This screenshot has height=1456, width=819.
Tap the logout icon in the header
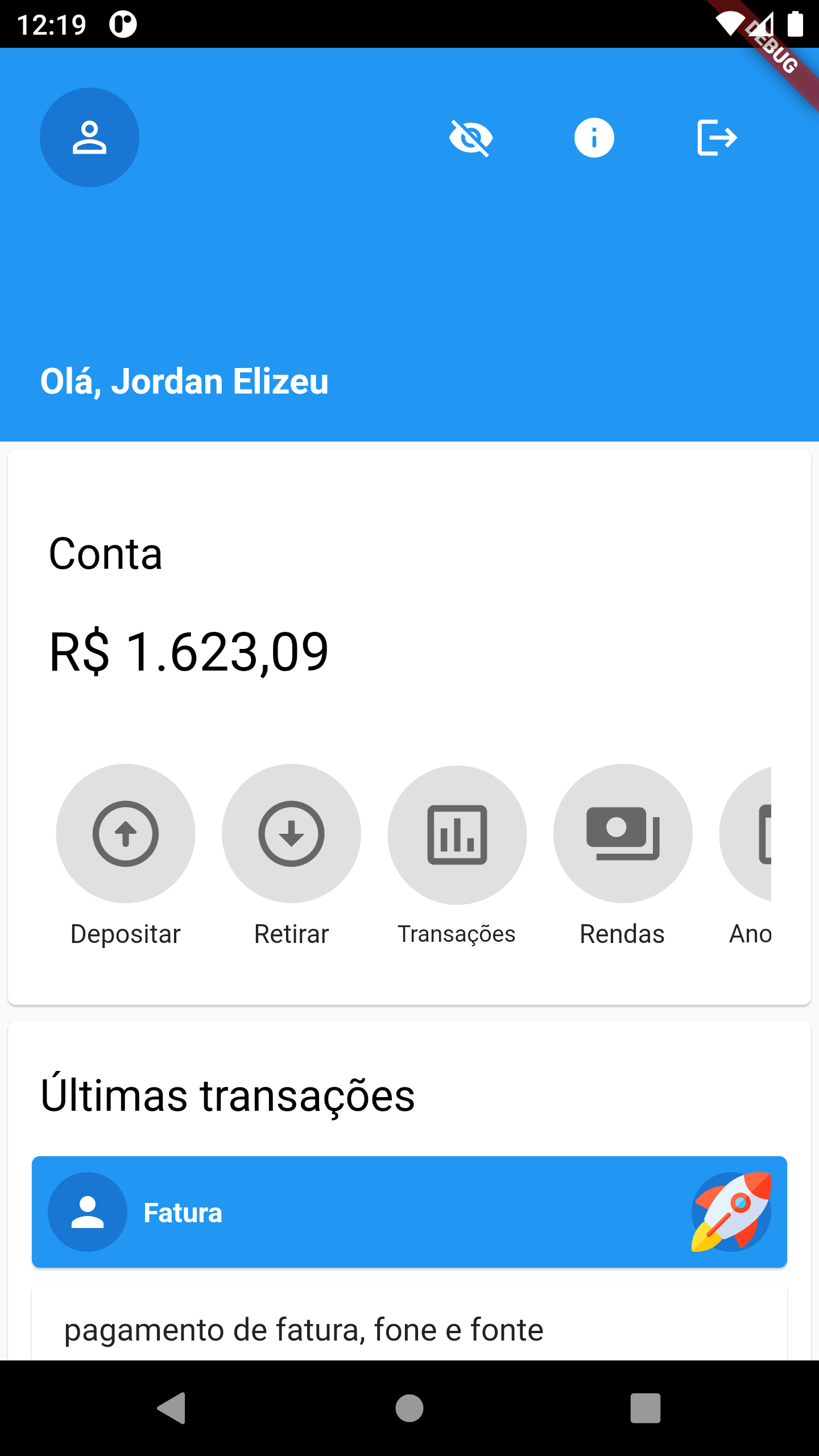tap(717, 137)
